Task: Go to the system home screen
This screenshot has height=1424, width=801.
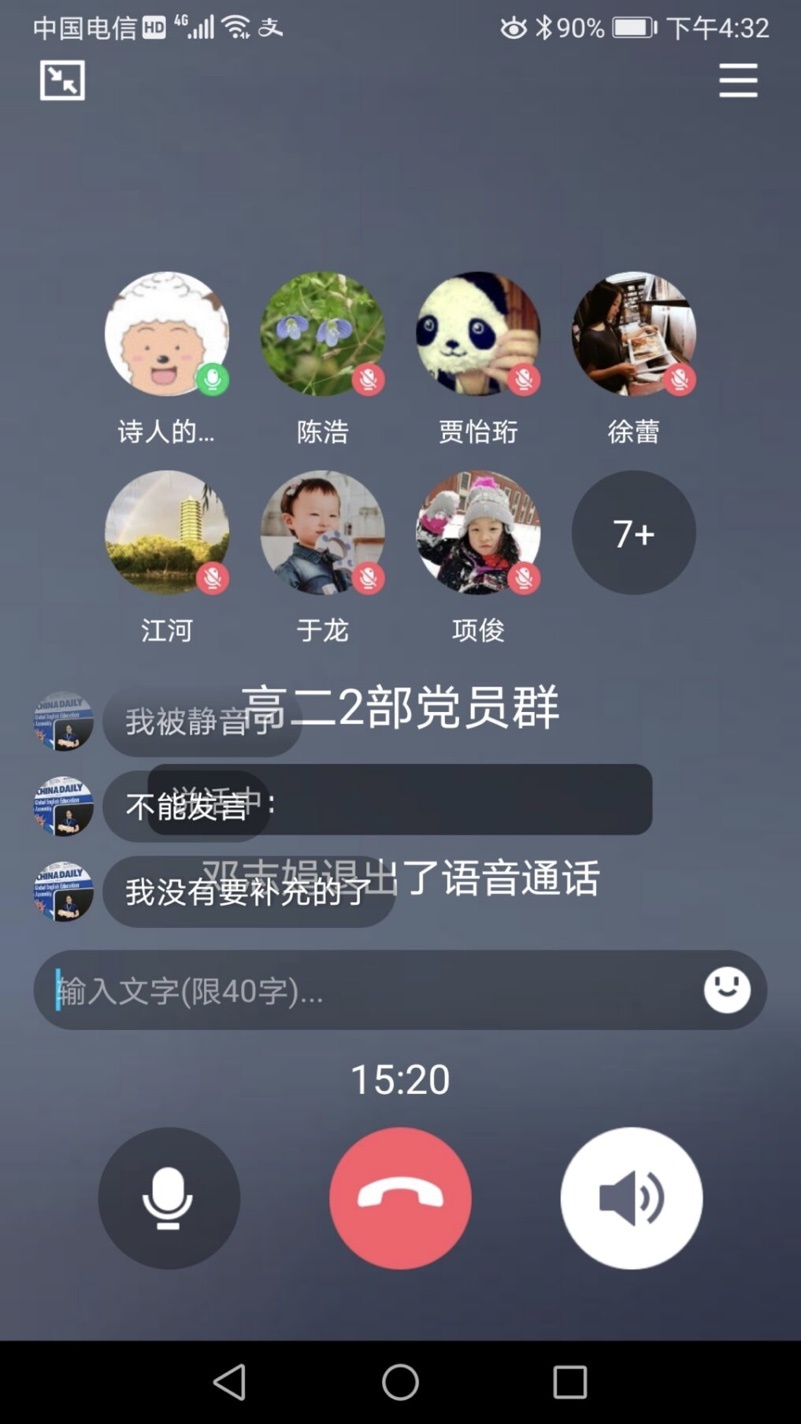Action: (400, 1382)
